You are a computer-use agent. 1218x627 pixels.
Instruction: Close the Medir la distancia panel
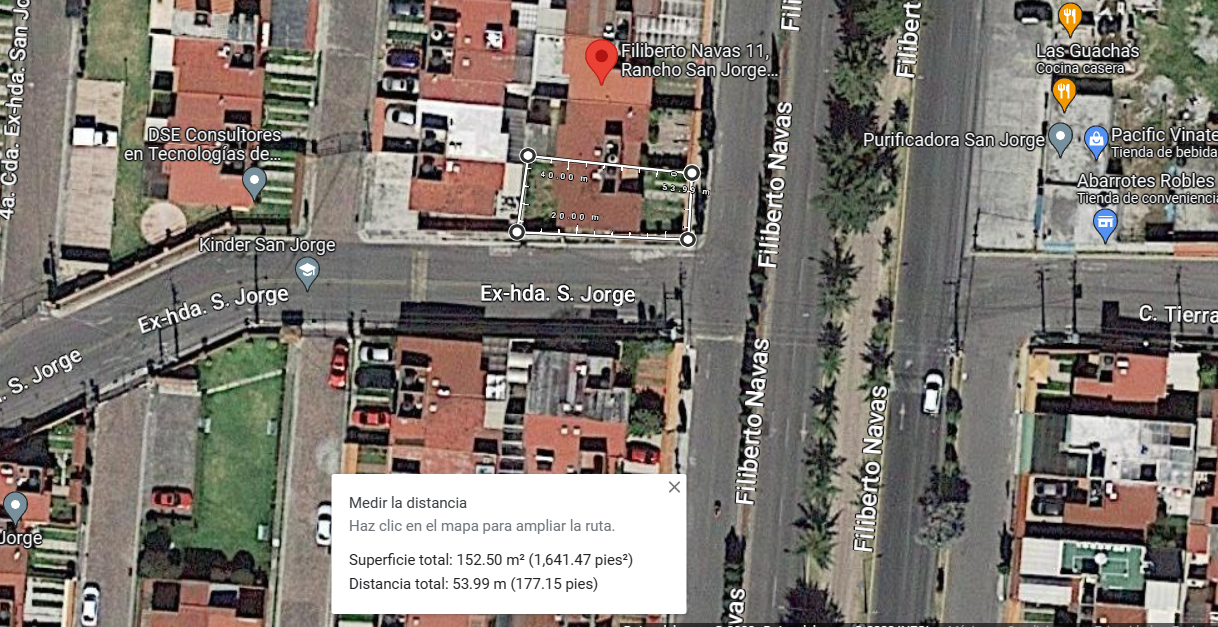point(674,487)
